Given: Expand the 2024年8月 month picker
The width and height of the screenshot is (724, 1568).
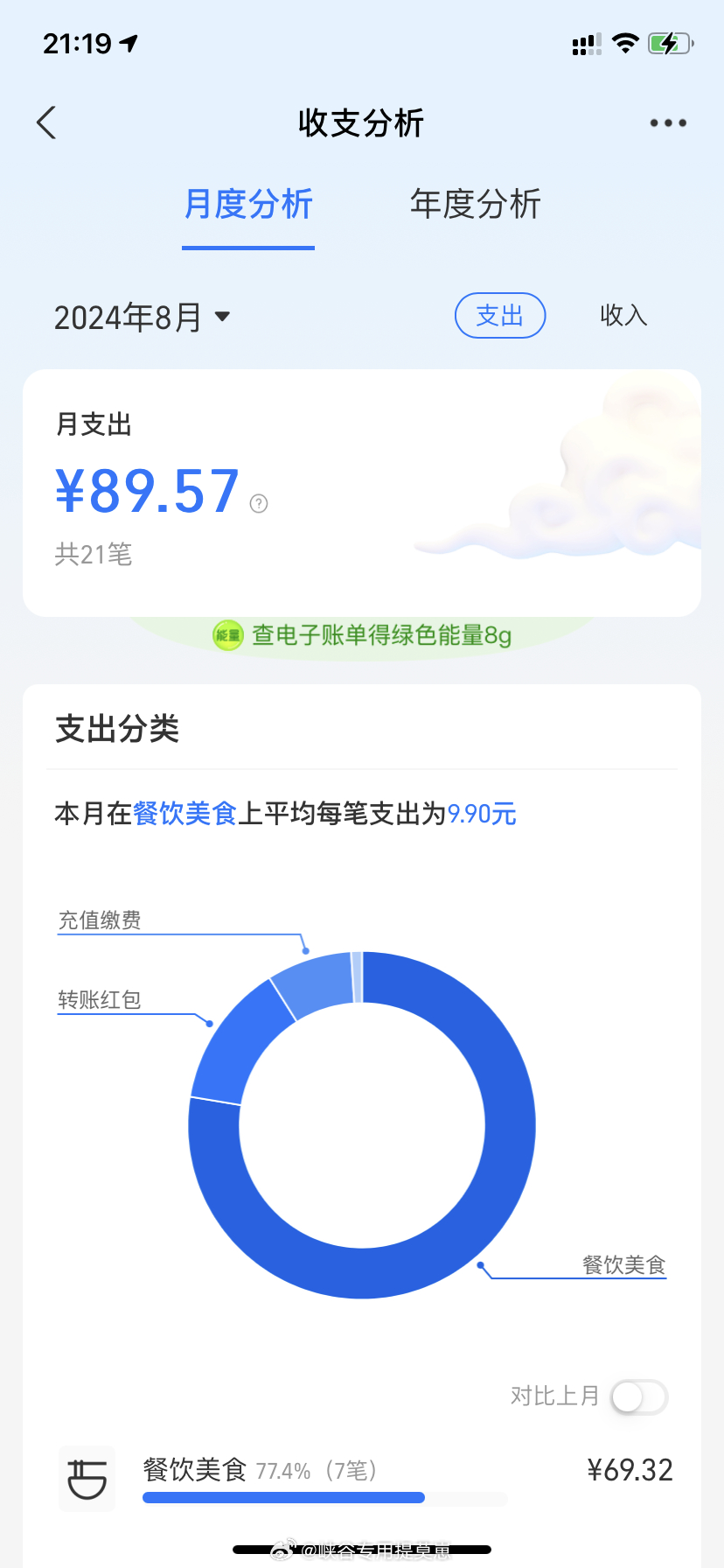Looking at the screenshot, I should 143,317.
